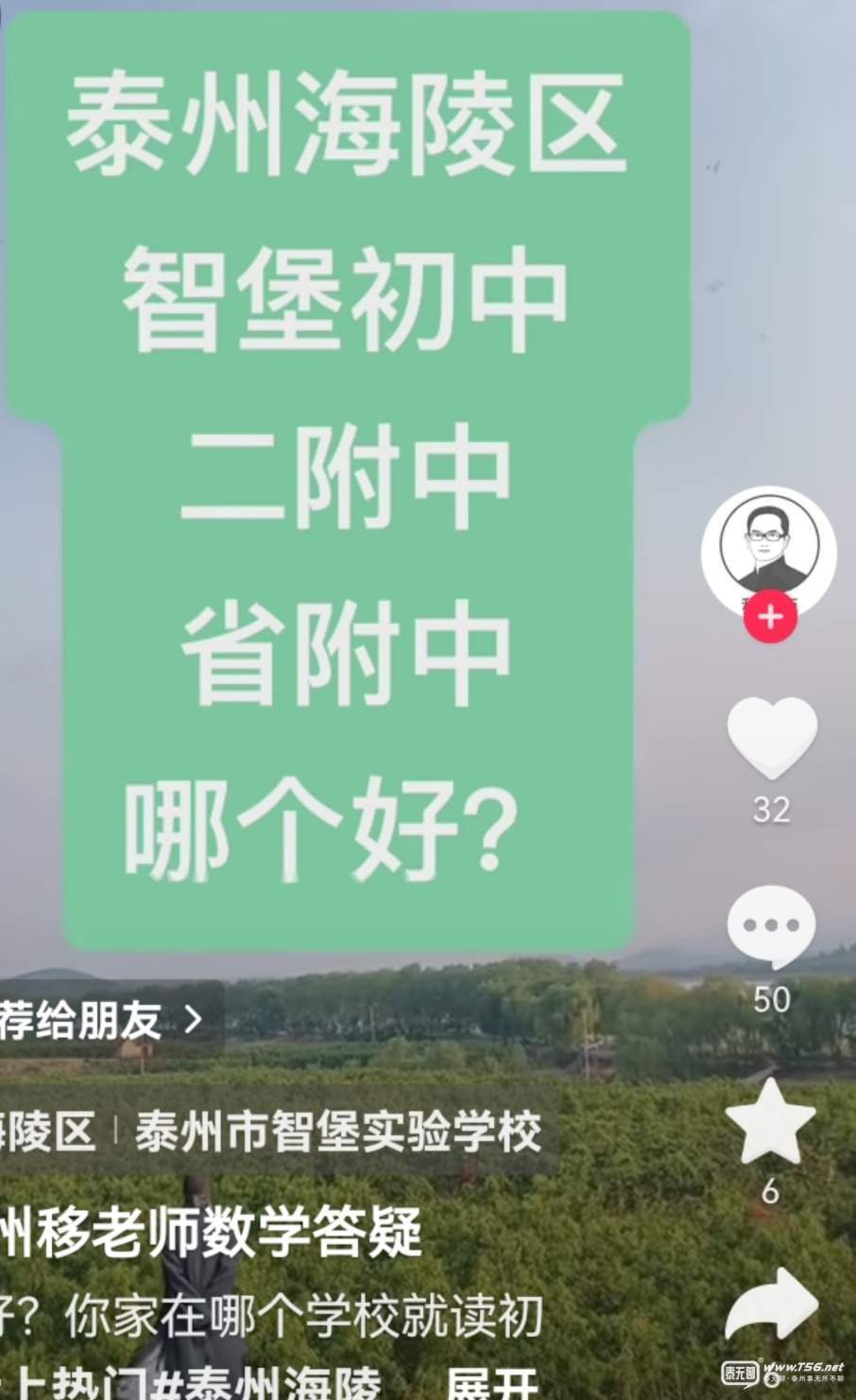Like this video with the heart icon
Viewport: 856px width, 1400px height.
pyautogui.click(x=771, y=738)
